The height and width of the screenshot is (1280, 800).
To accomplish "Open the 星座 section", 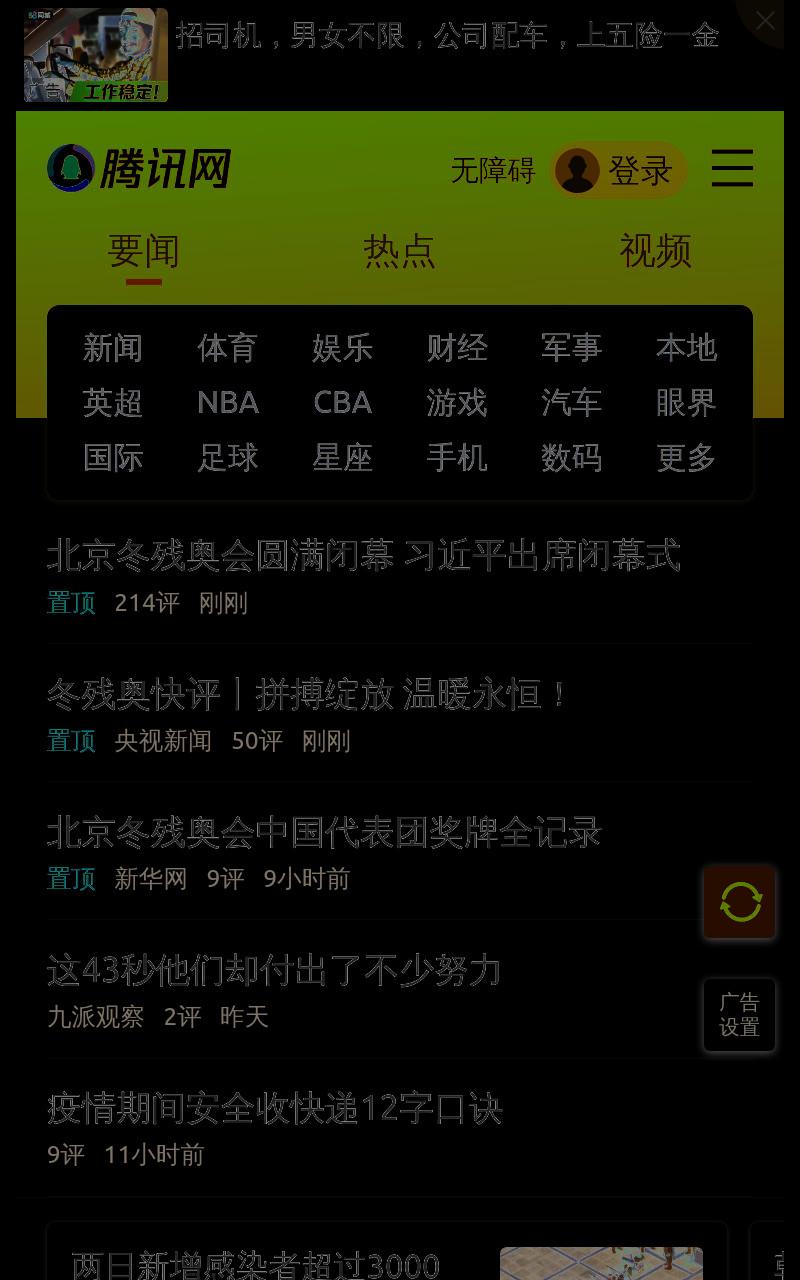I will click(342, 458).
